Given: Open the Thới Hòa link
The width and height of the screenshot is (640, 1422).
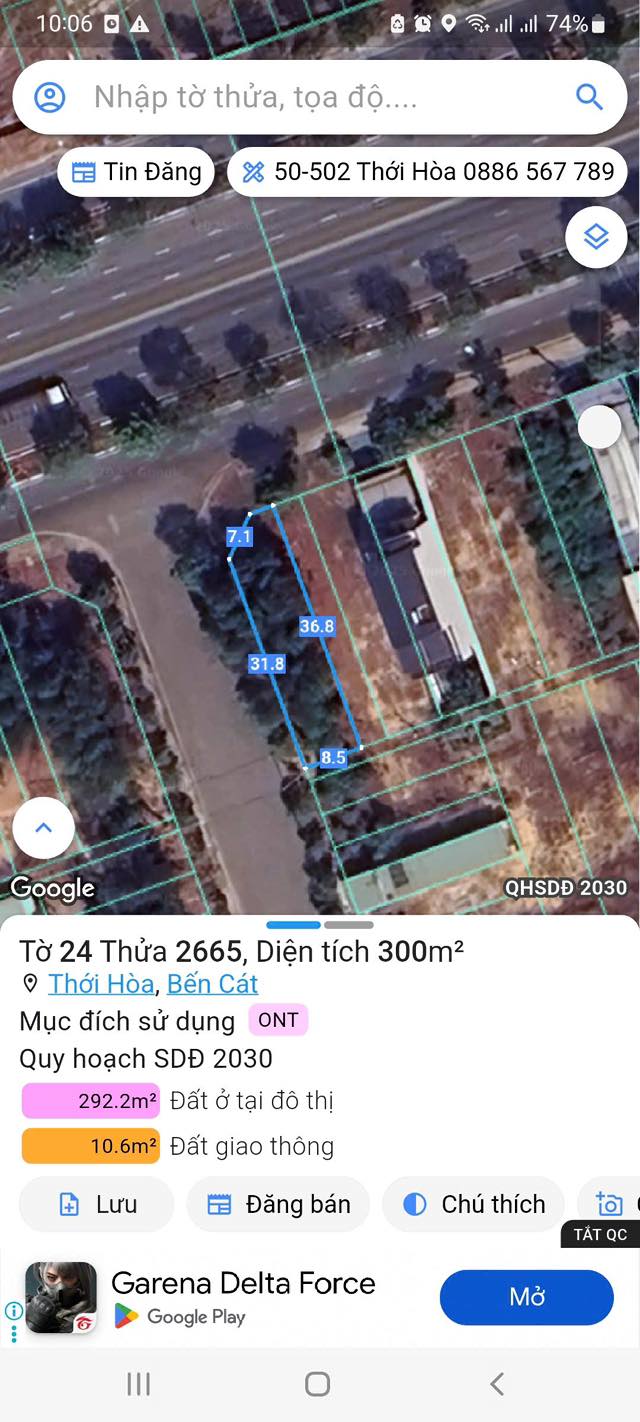Looking at the screenshot, I should pos(101,984).
